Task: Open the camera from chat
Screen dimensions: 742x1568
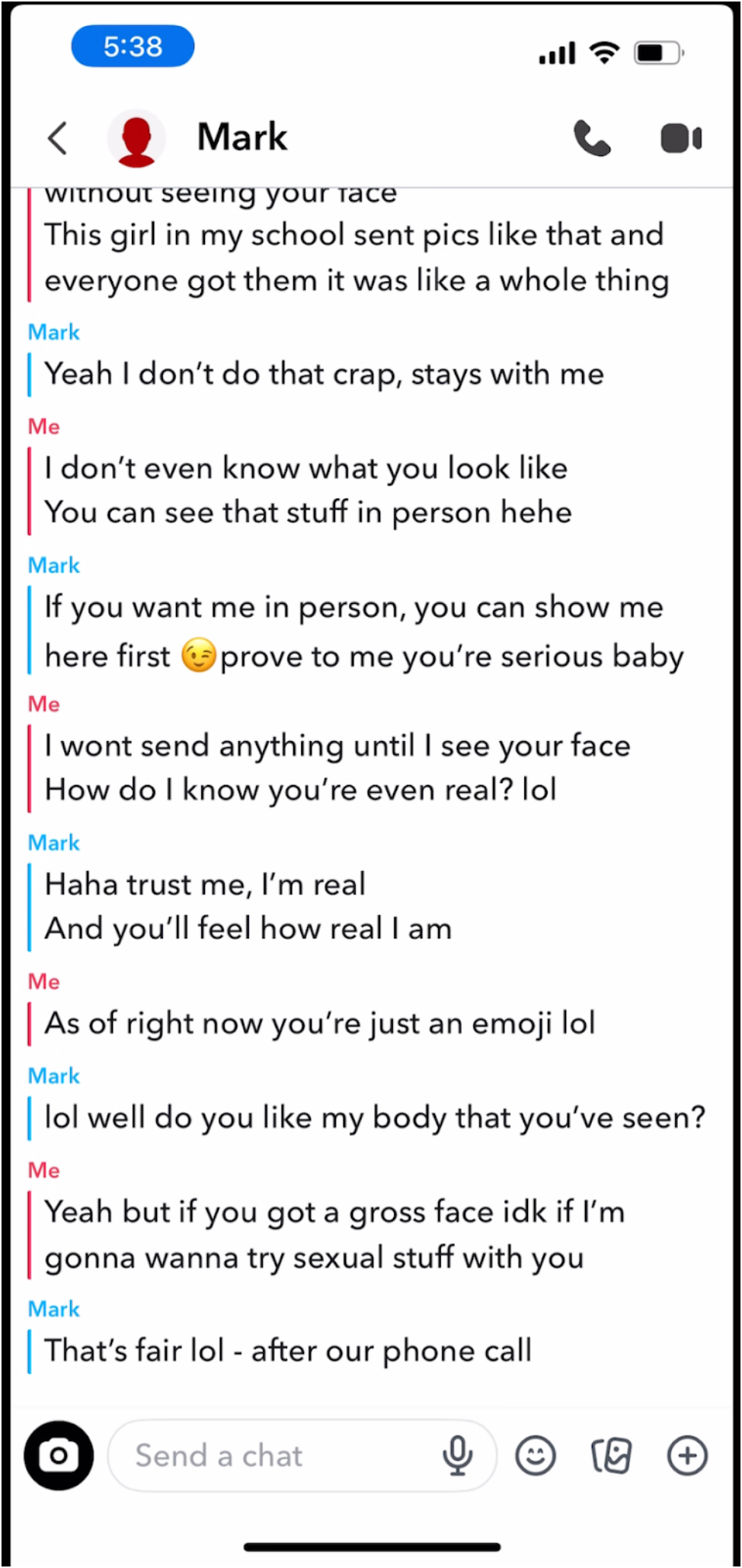Action: coord(59,1455)
